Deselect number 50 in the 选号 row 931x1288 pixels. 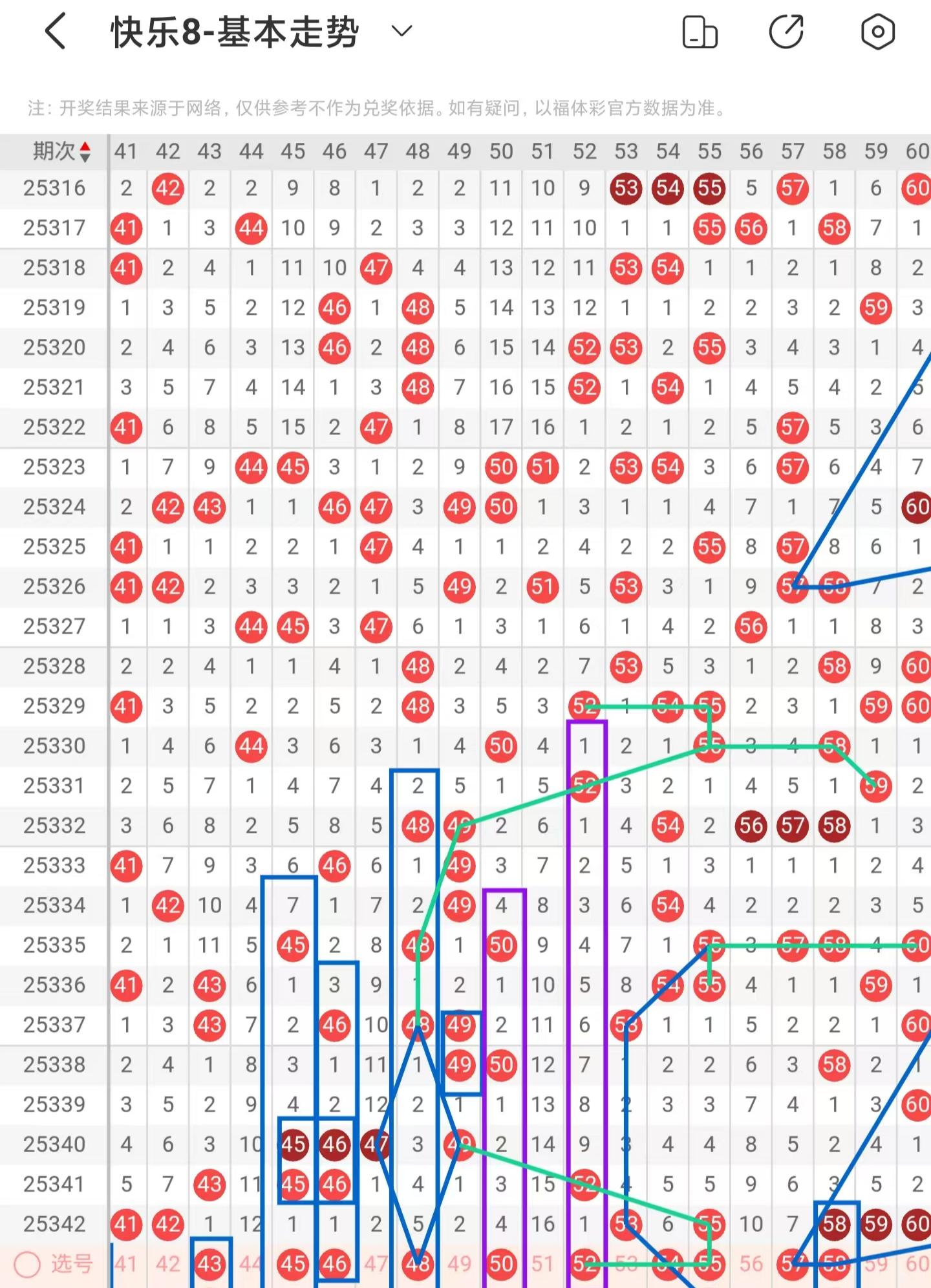[x=501, y=1263]
